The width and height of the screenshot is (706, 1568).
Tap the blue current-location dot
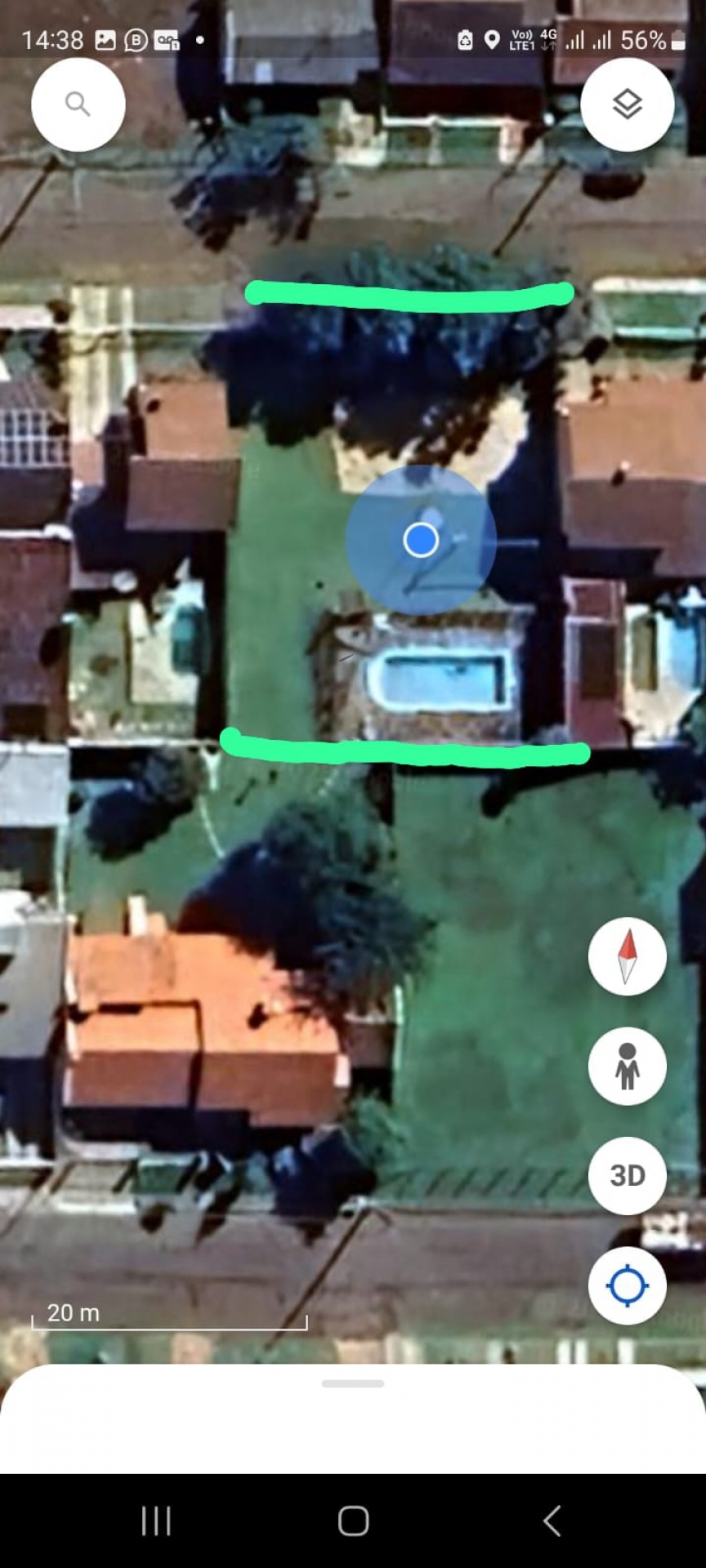tap(421, 540)
